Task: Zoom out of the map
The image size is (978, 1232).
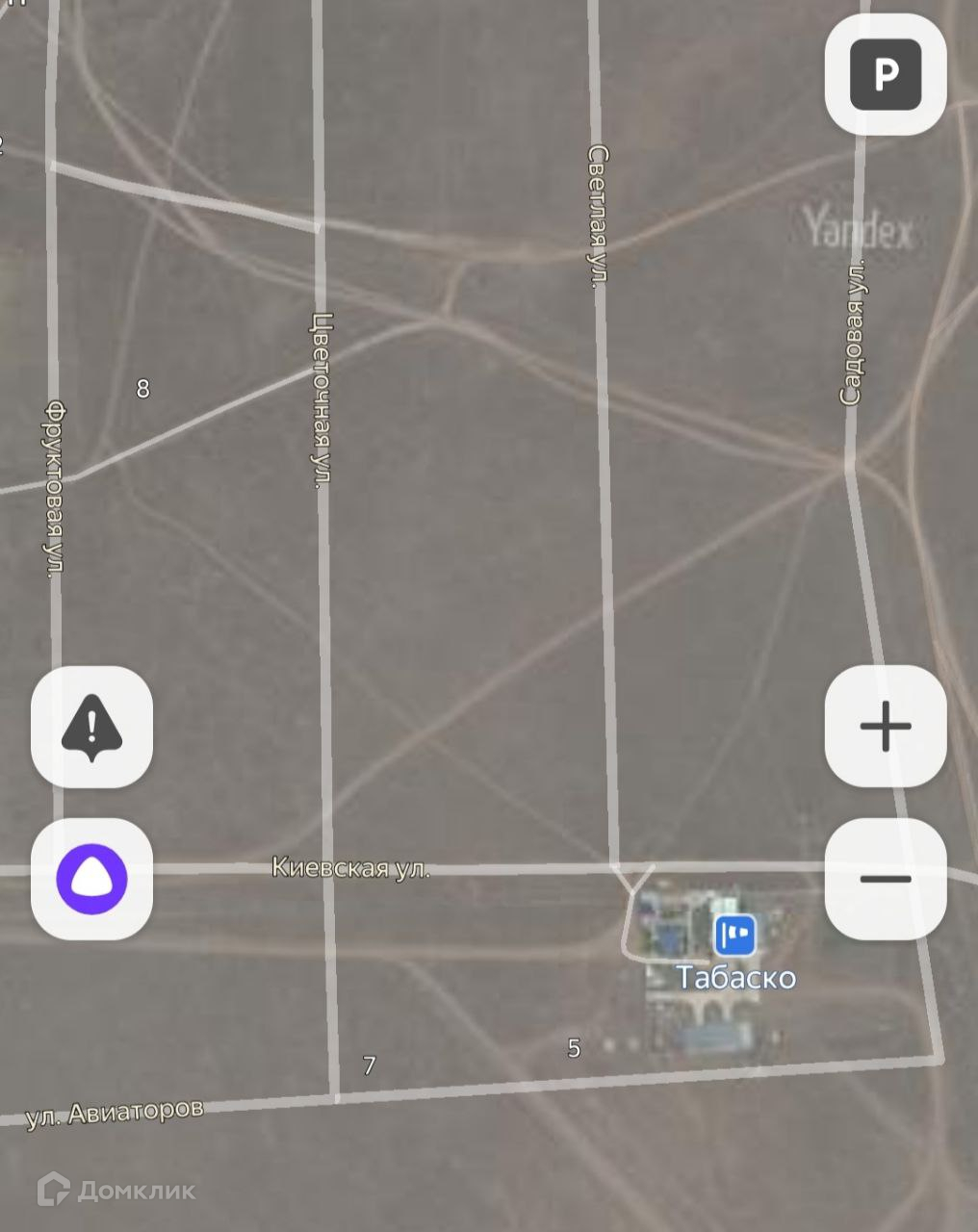Action: coord(885,879)
